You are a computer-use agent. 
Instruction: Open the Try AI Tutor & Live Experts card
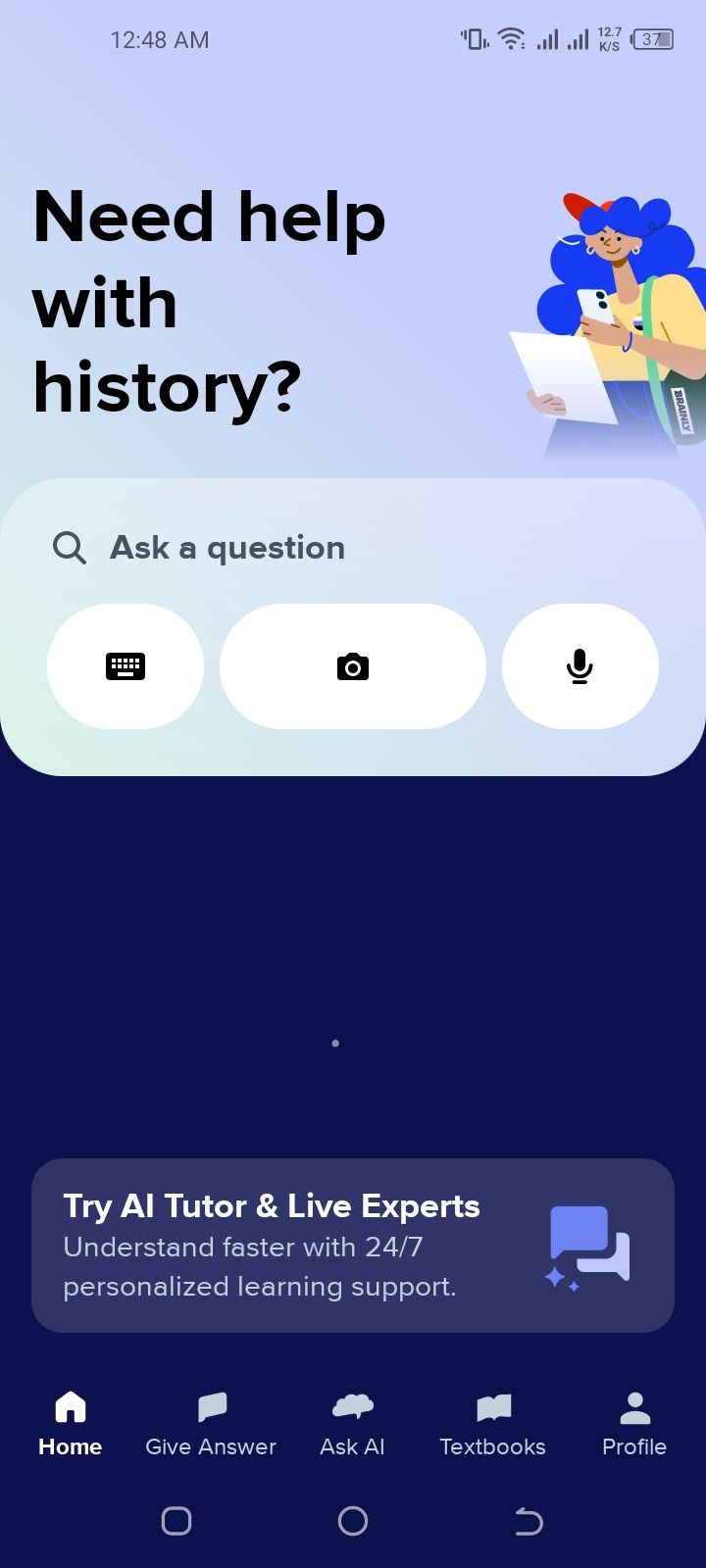(x=353, y=1245)
